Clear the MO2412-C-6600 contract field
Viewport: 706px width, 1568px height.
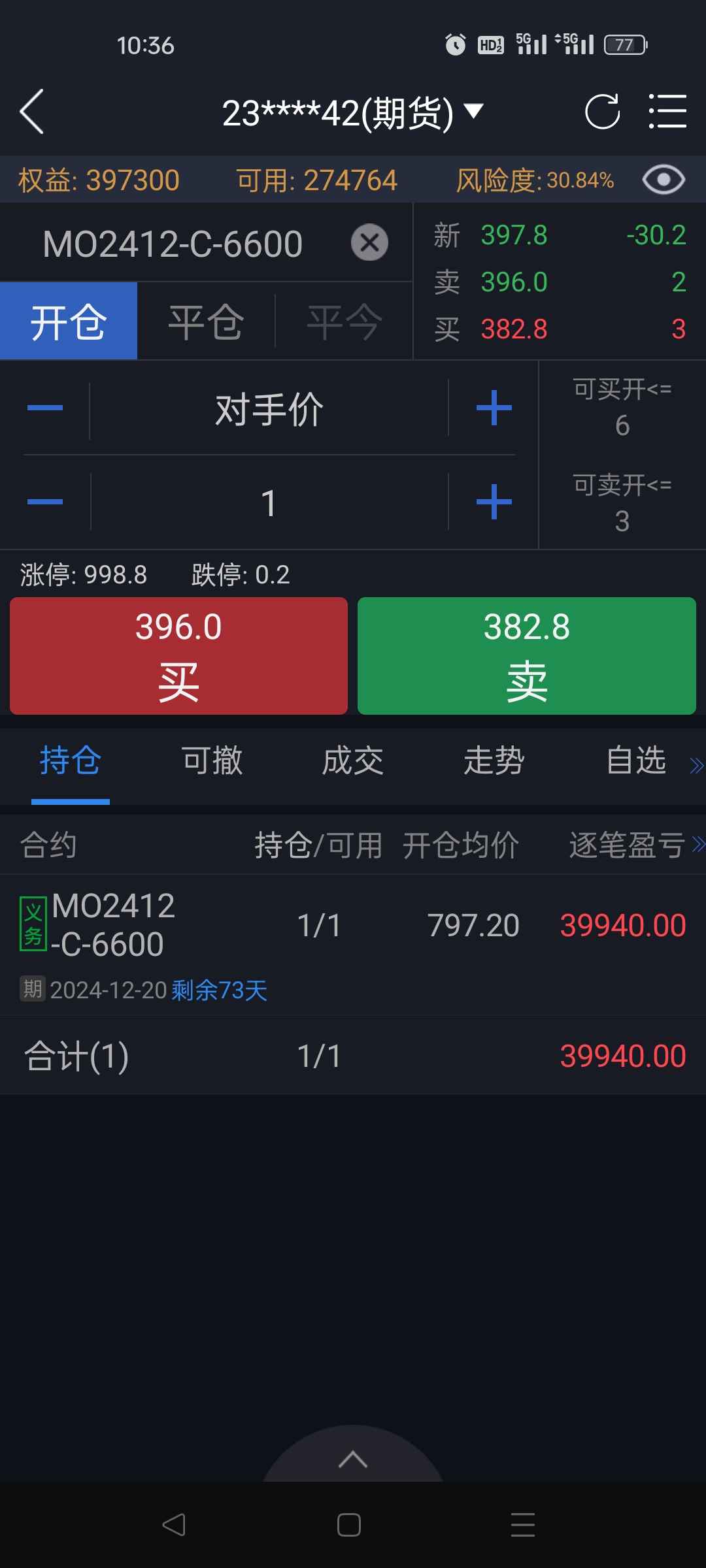click(369, 243)
